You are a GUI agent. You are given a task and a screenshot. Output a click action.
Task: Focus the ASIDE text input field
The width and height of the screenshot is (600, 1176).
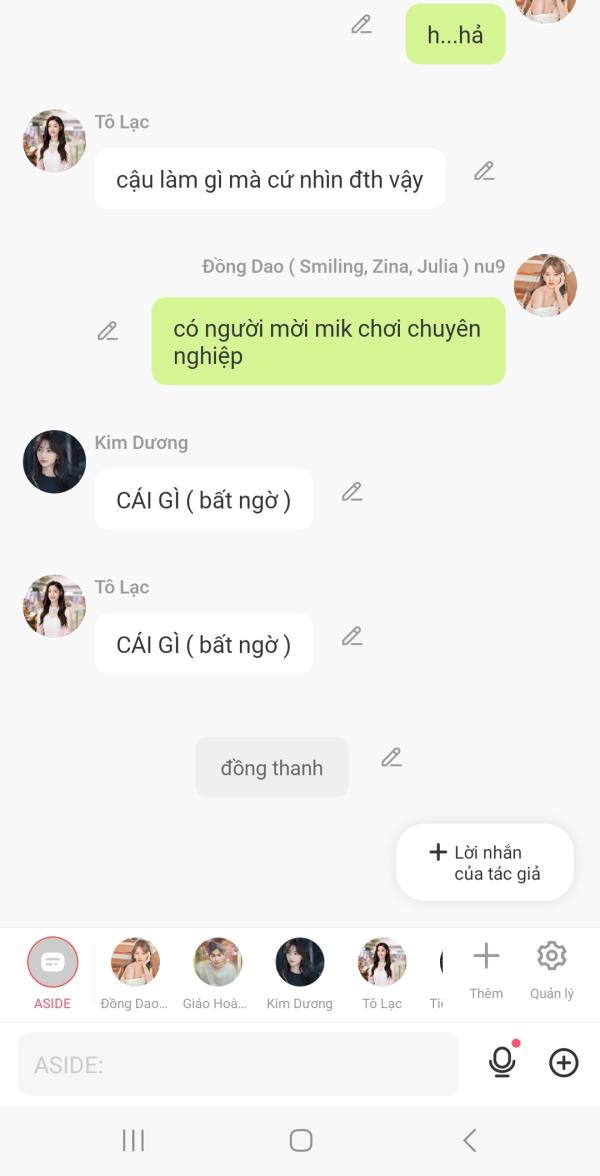238,1064
